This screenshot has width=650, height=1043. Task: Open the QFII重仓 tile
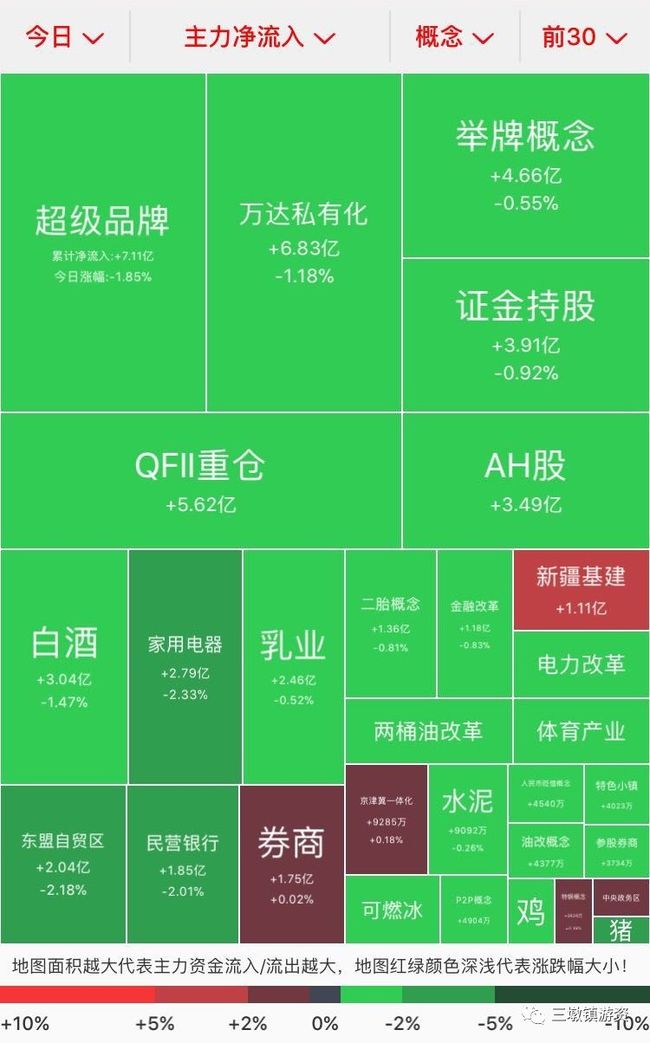coord(201,480)
